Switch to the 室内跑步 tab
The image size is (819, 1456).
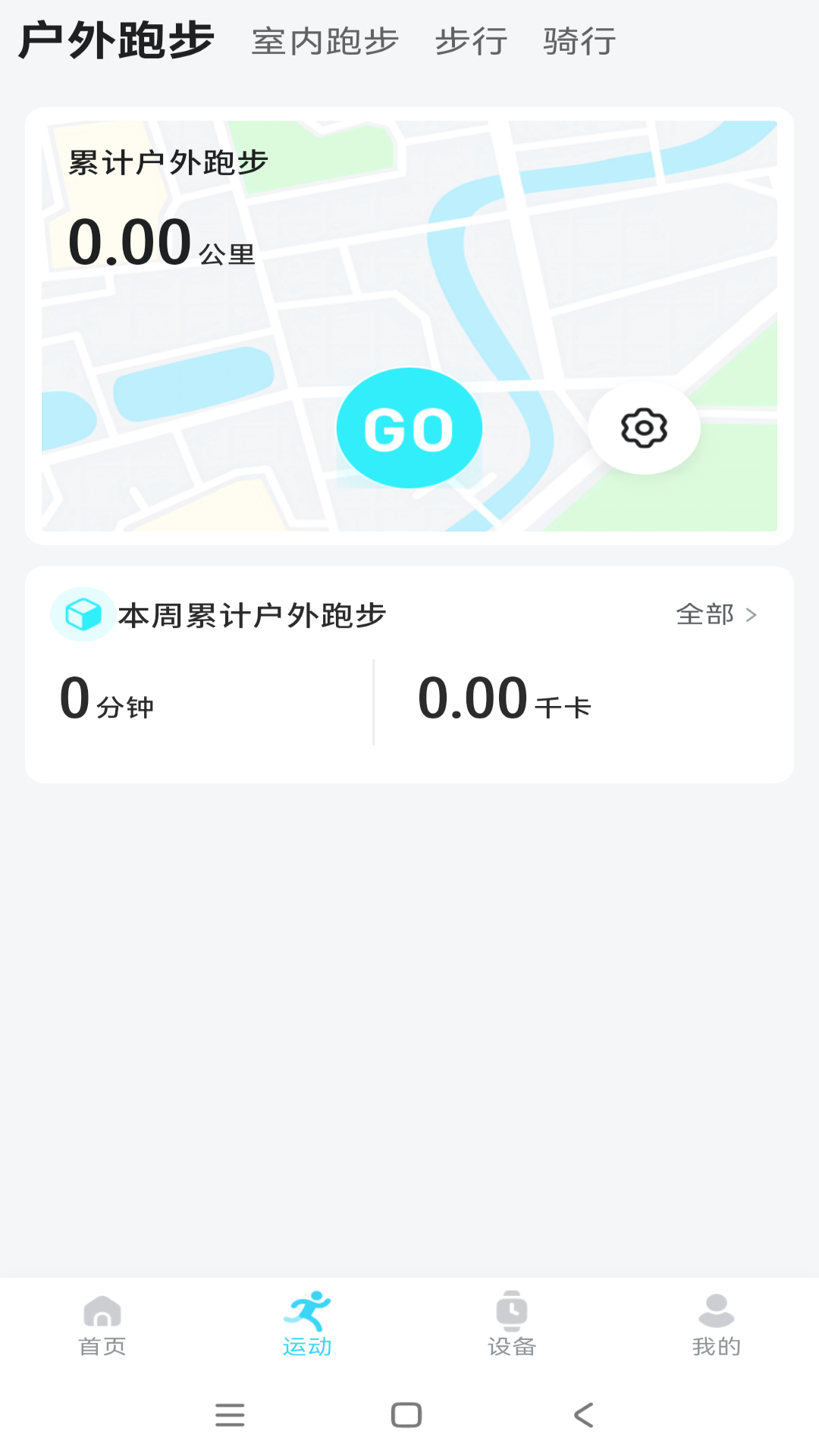(324, 42)
